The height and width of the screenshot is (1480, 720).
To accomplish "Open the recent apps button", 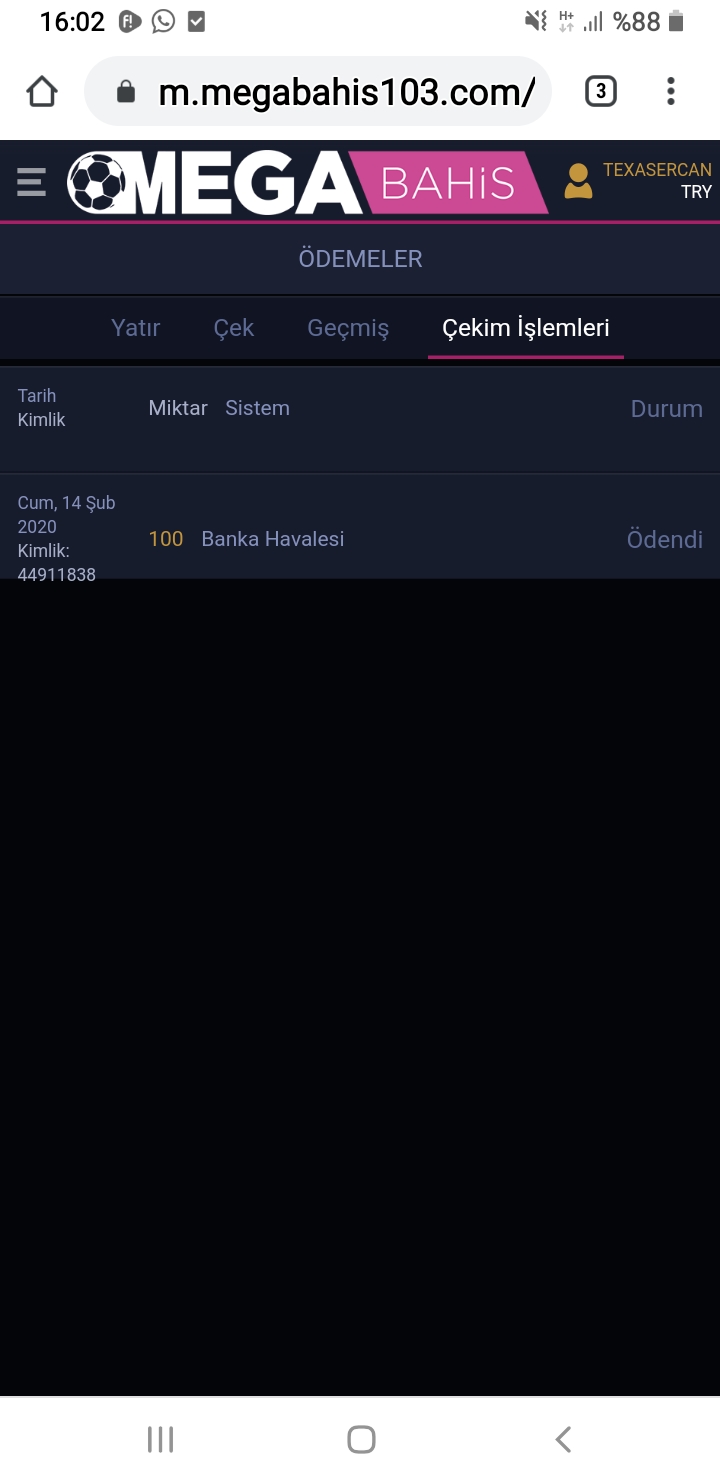I will (x=160, y=1439).
